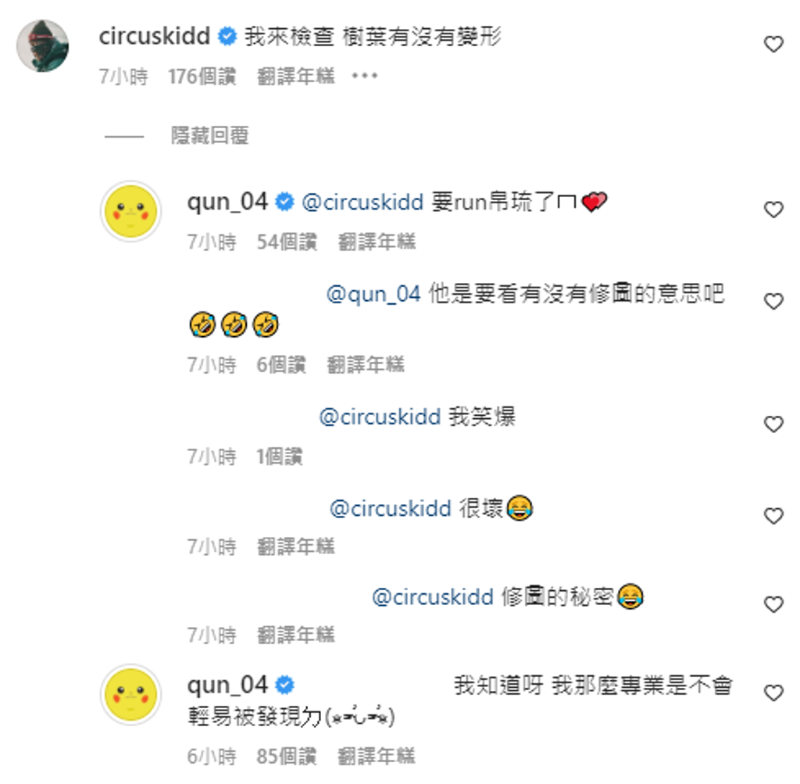Open more options on circuskidd's comment
Image resolution: width=800 pixels, height=784 pixels.
coord(366,76)
